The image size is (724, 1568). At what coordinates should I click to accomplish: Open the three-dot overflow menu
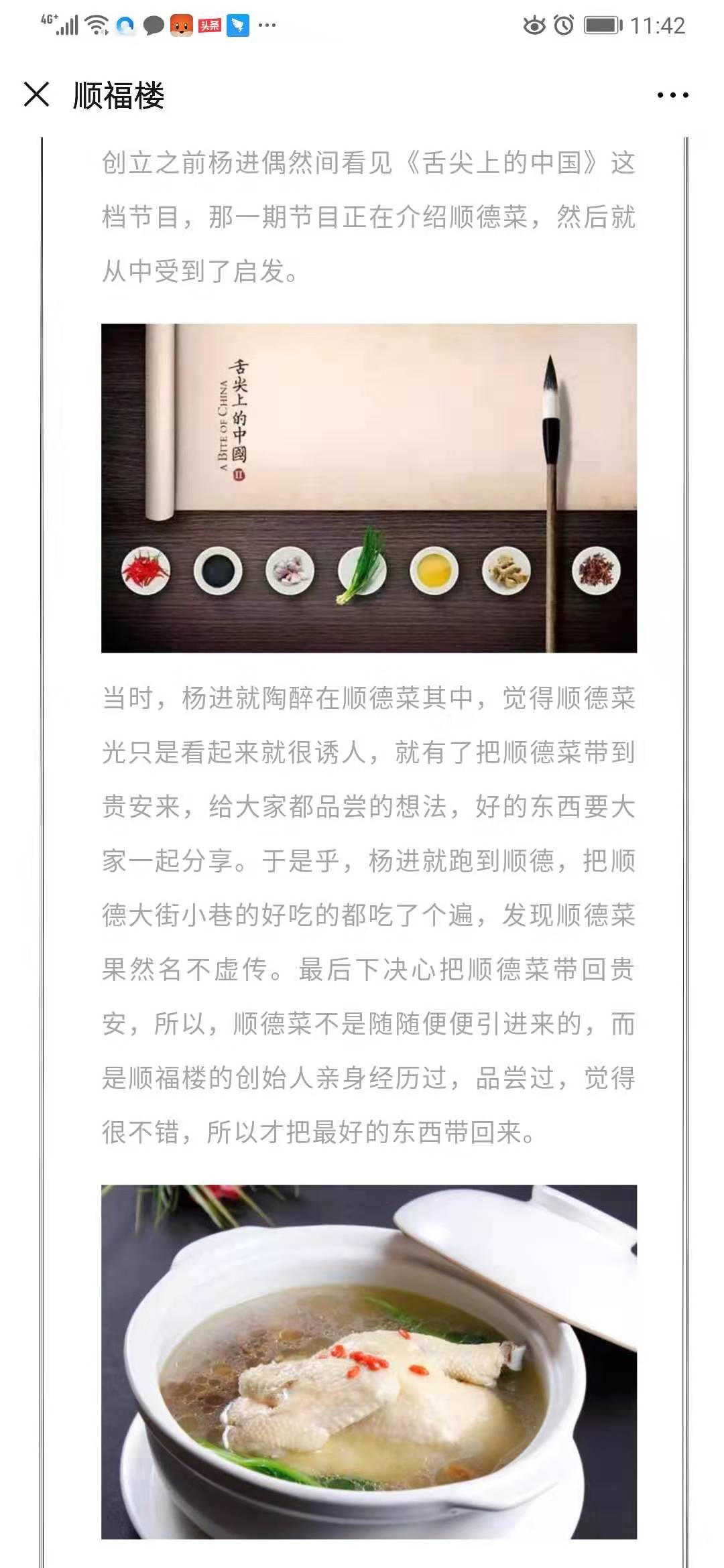pos(672,95)
